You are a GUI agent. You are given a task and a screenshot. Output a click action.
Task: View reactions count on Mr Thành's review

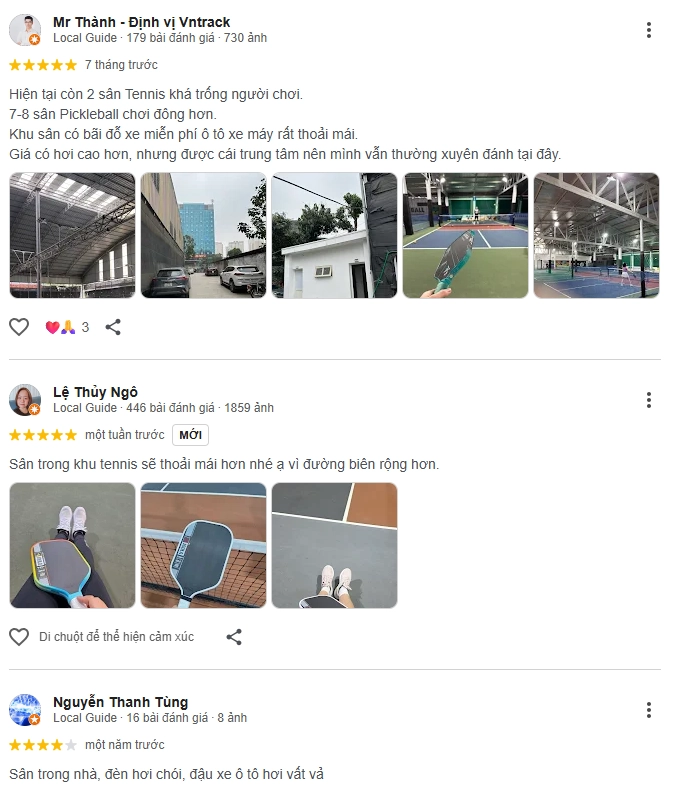click(66, 327)
